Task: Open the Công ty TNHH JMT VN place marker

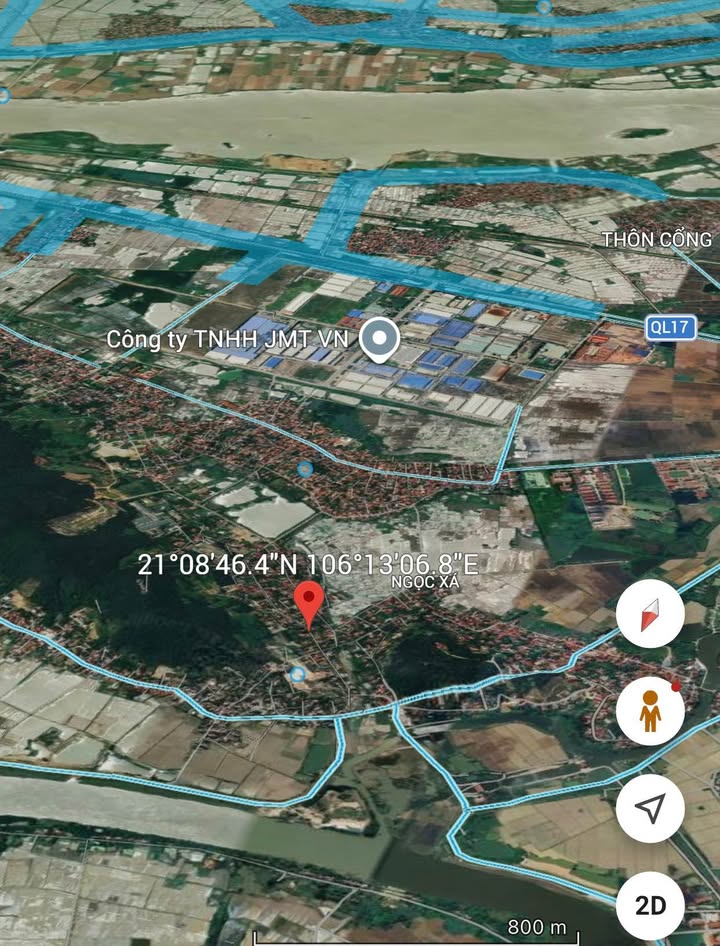Action: (379, 341)
